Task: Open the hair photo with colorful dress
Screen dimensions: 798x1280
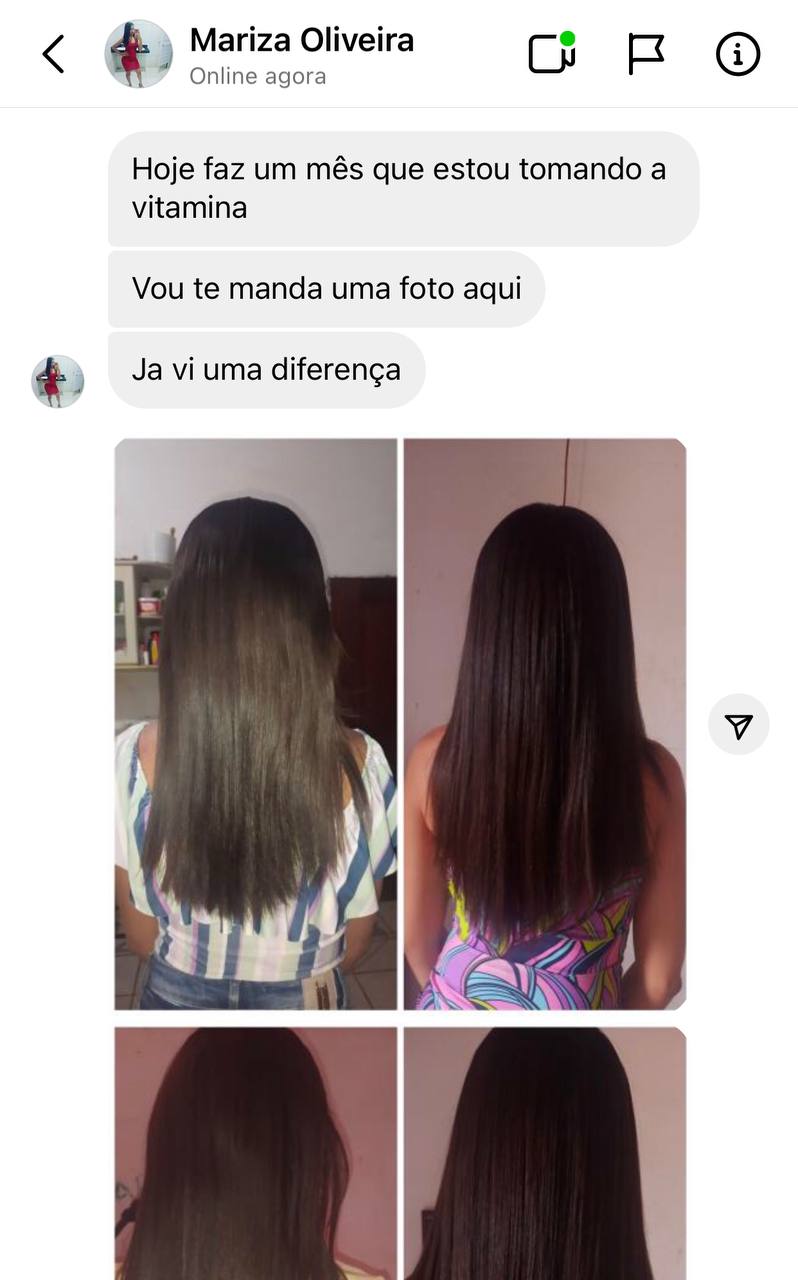Action: tap(545, 724)
